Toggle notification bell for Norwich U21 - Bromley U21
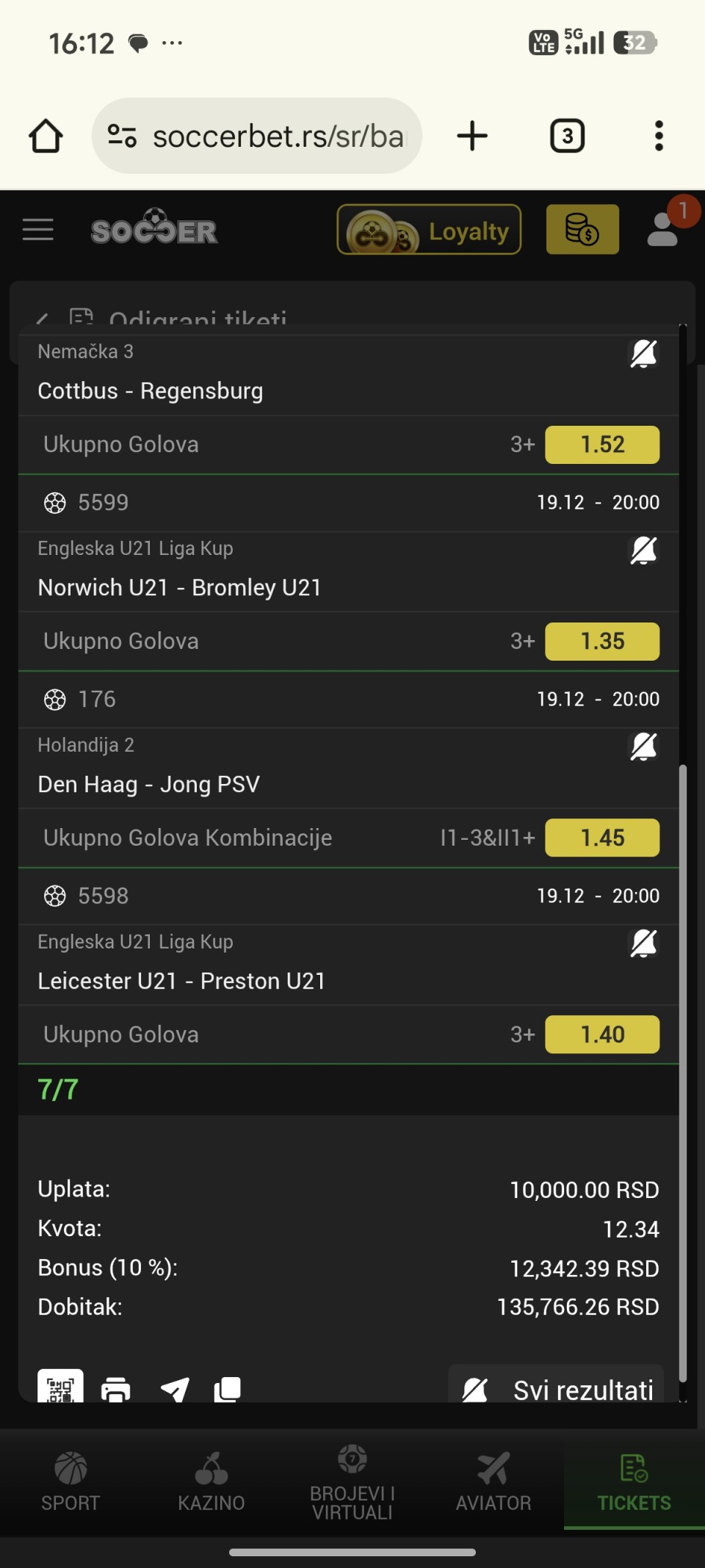This screenshot has height=1568, width=705. coord(643,551)
